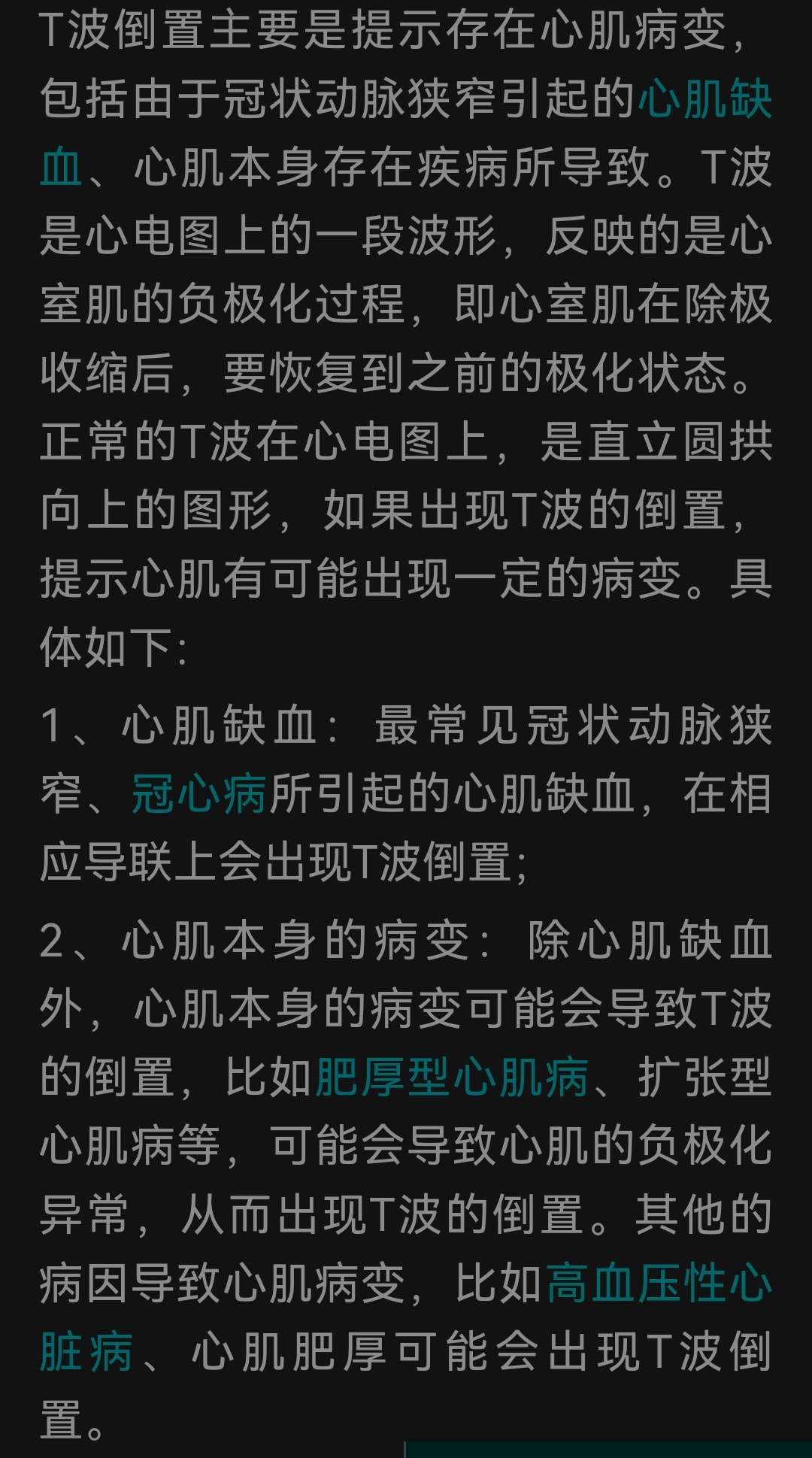This screenshot has width=812, height=1458.
Task: Open the 肥厚型心肌病 link
Action: [451, 1078]
